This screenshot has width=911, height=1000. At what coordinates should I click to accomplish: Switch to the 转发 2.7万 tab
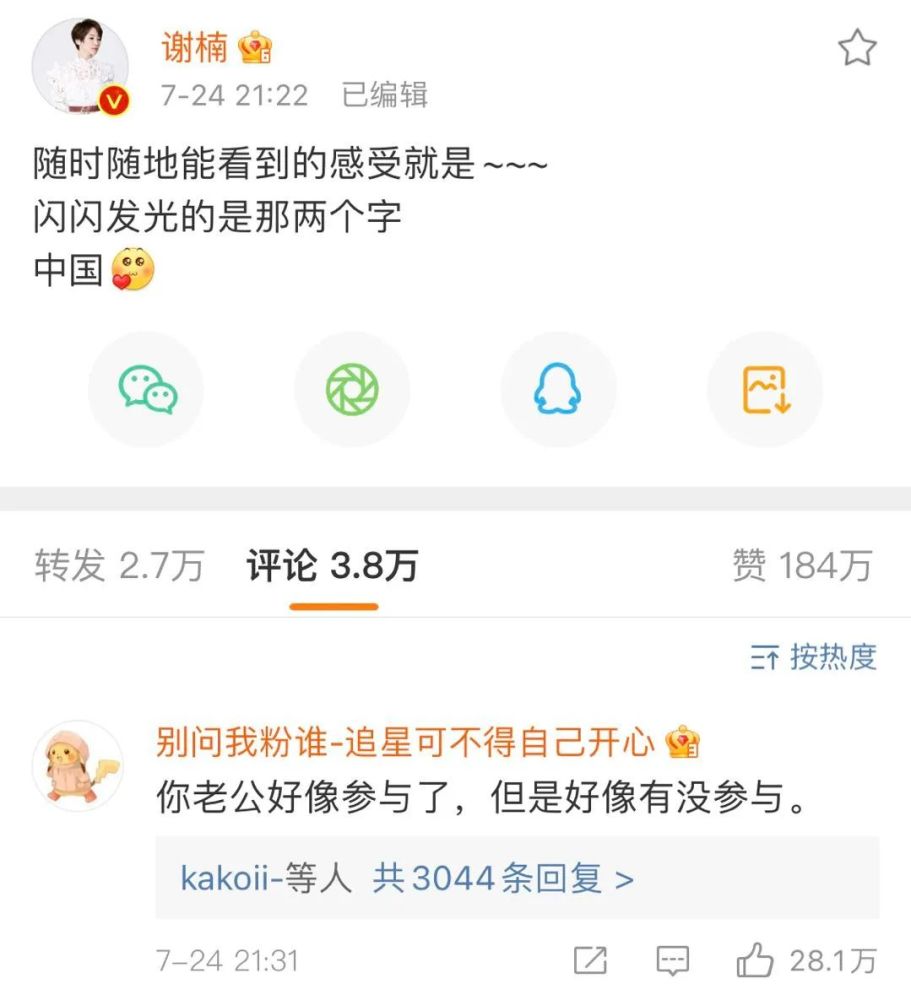119,566
